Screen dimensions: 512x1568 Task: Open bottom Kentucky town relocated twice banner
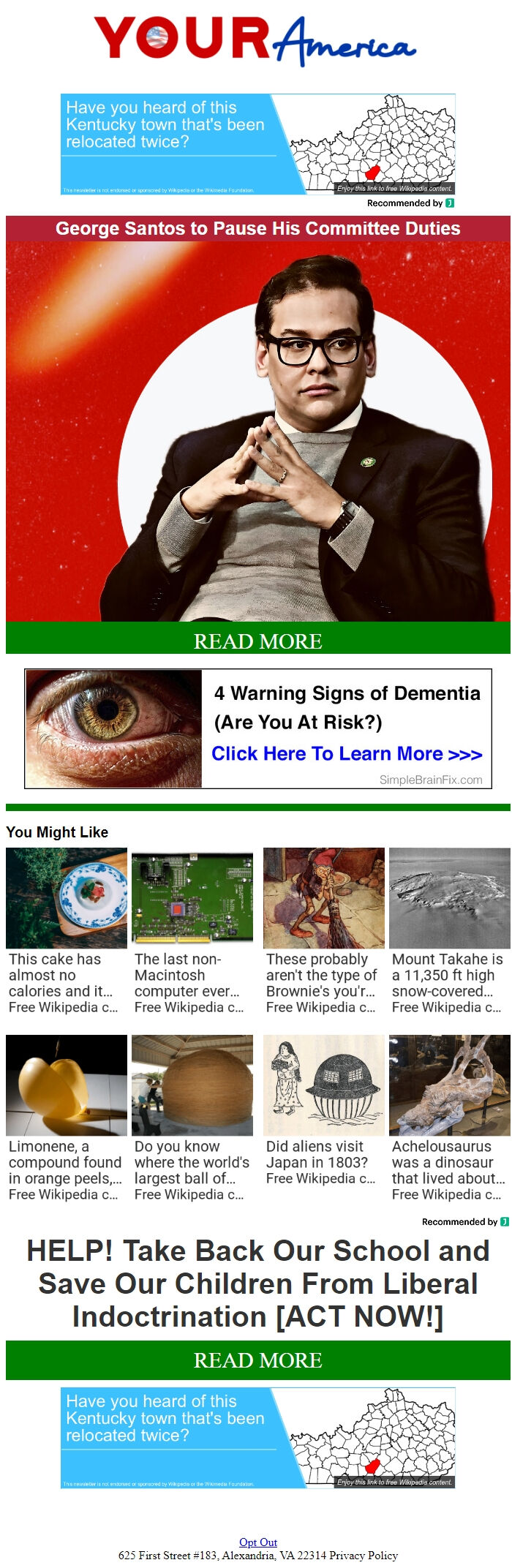tap(257, 1438)
